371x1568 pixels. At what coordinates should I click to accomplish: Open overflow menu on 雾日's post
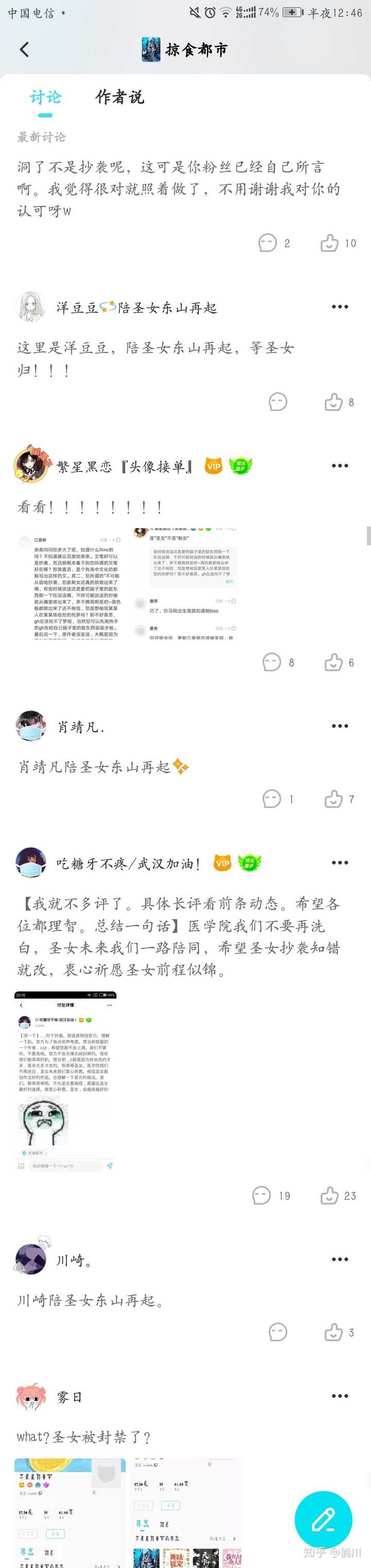[340, 1396]
